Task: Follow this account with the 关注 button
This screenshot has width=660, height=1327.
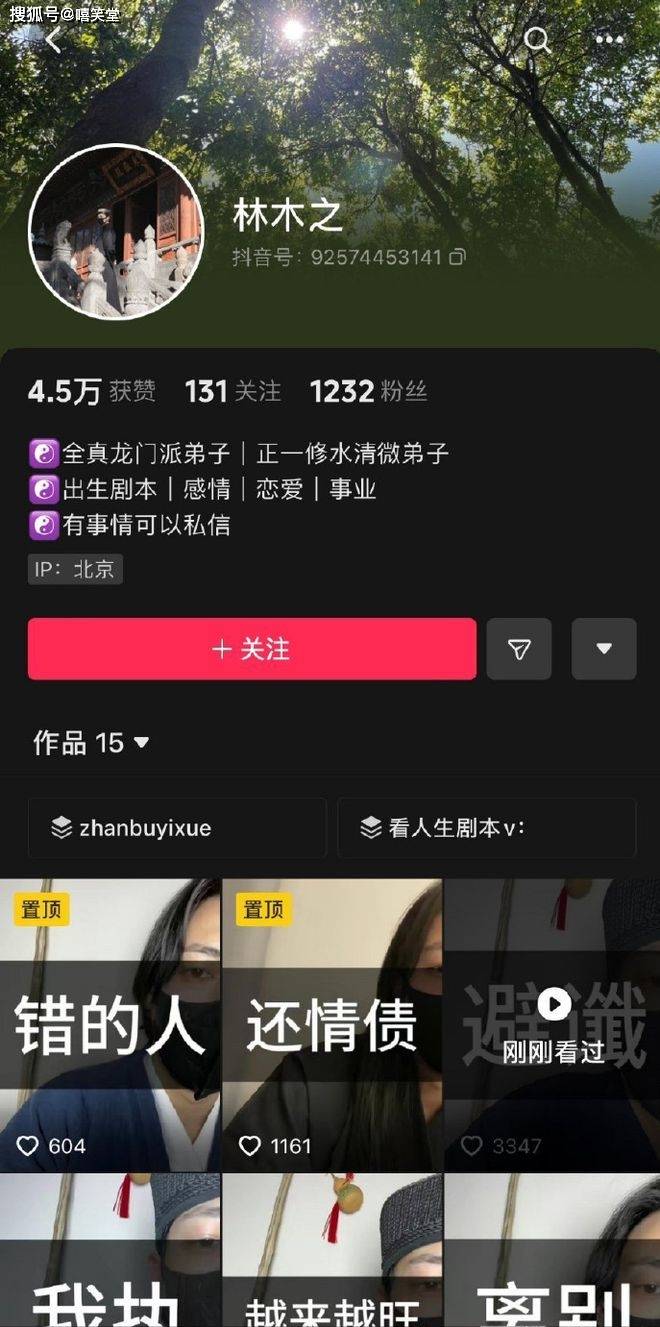Action: click(x=252, y=649)
